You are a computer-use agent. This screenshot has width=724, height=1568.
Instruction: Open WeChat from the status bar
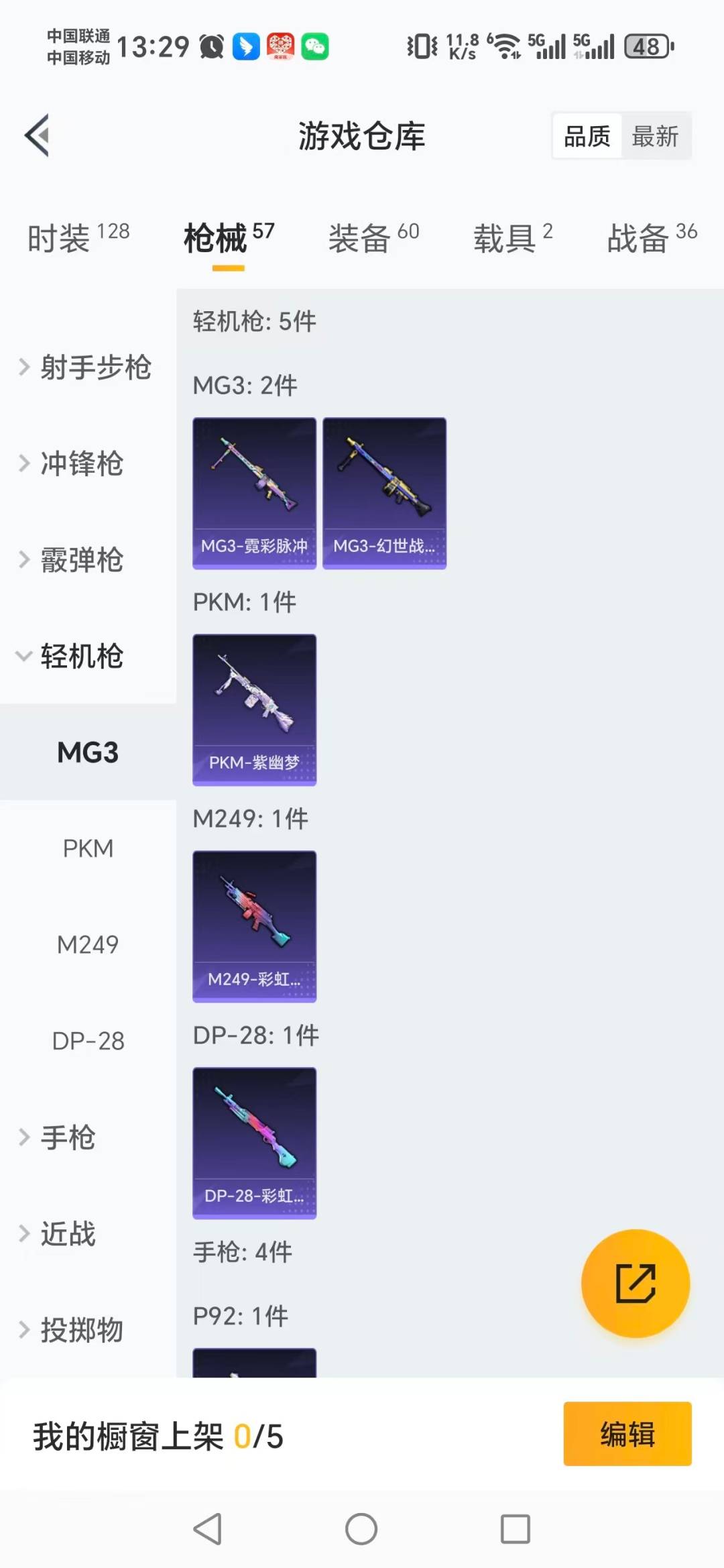315,46
